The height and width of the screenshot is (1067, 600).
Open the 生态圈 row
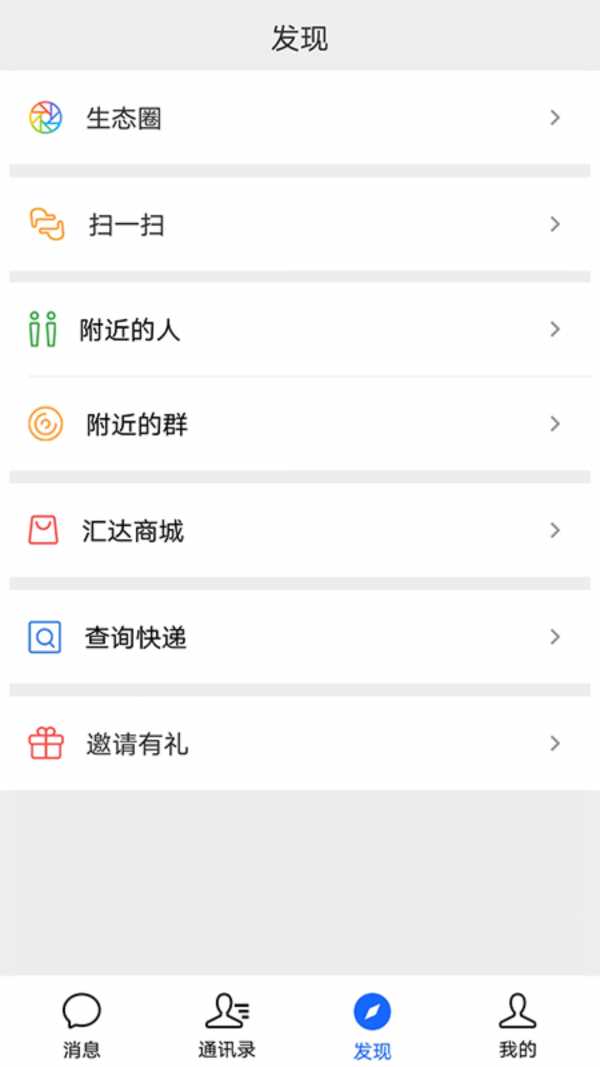click(x=300, y=118)
